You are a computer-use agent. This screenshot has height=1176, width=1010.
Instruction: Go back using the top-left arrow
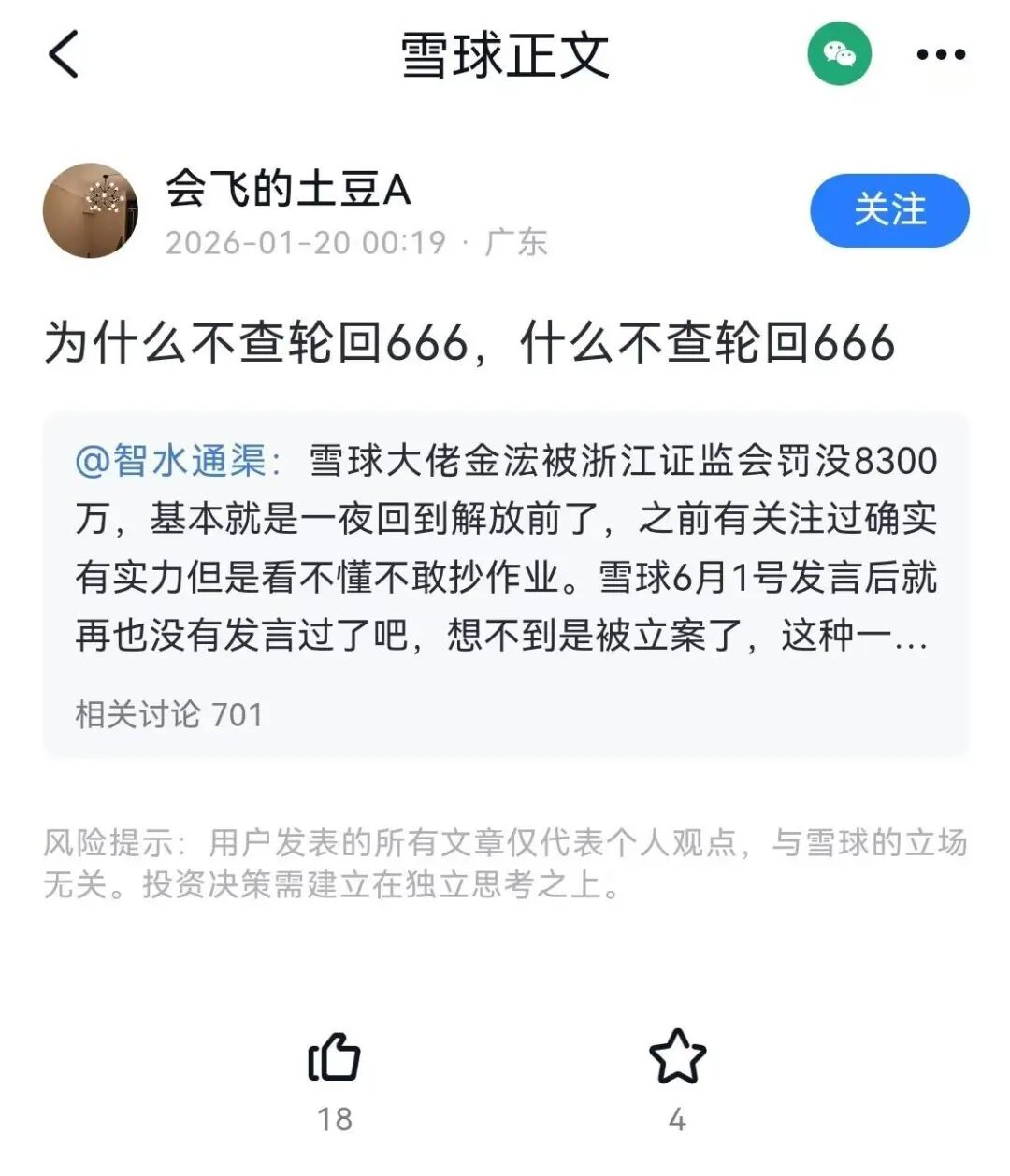click(x=64, y=54)
